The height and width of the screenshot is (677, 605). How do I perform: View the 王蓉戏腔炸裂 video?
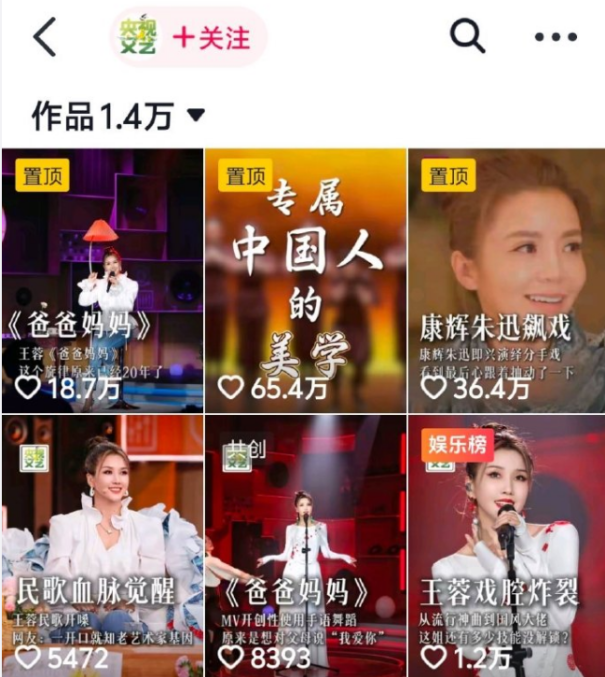(507, 545)
